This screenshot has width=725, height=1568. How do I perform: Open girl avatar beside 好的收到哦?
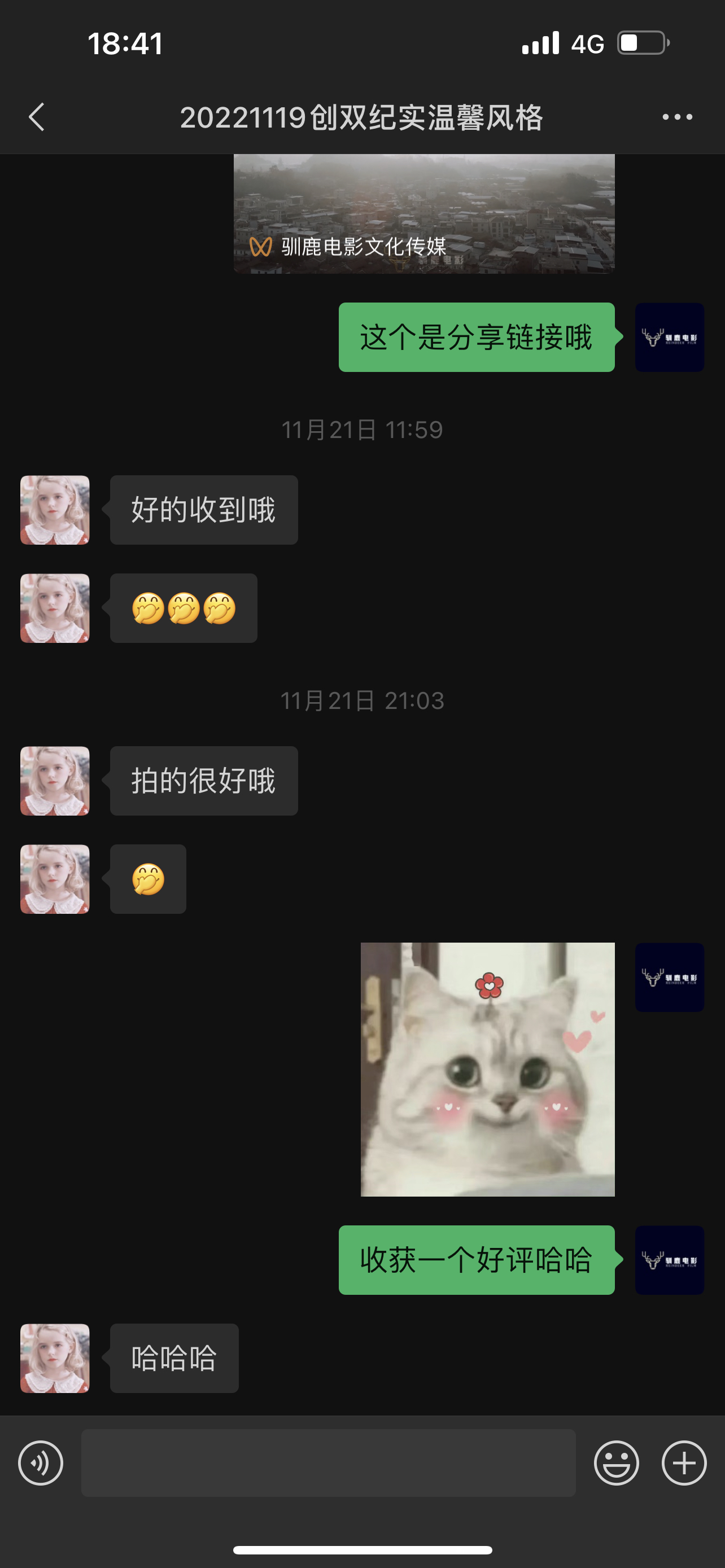[55, 510]
